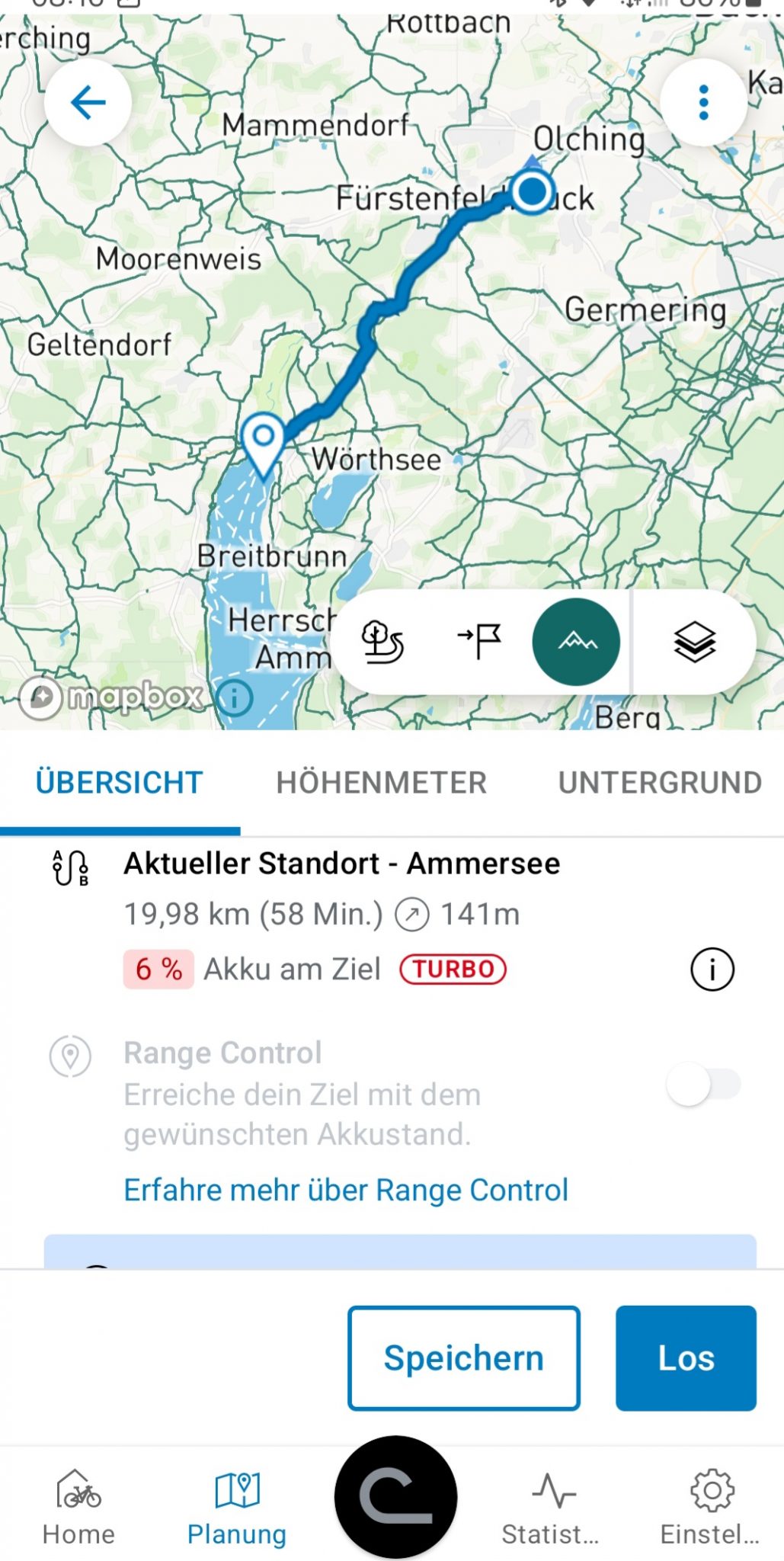Image resolution: width=784 pixels, height=1561 pixels.
Task: Switch to the HÖHENMETER tab
Action: [x=382, y=782]
